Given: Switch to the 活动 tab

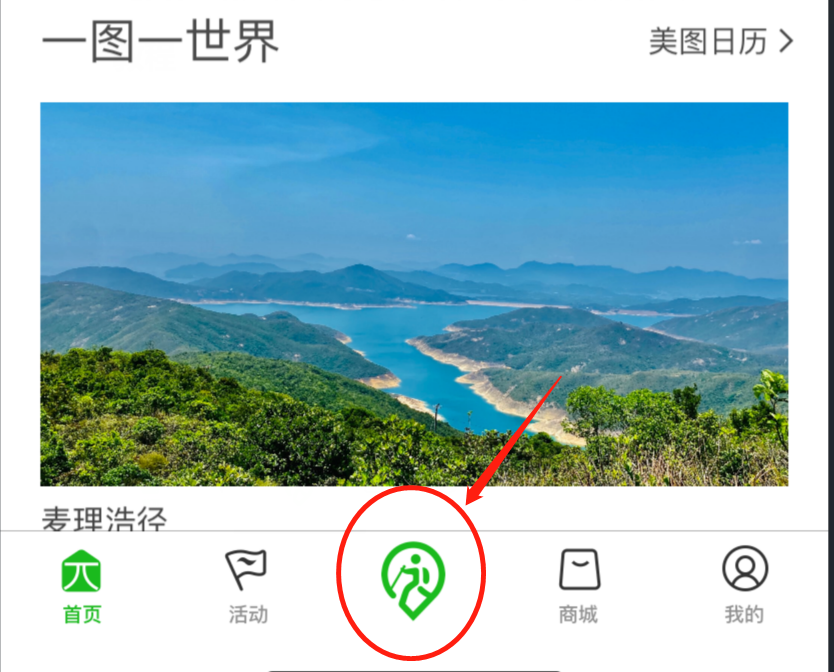Looking at the screenshot, I should (247, 585).
